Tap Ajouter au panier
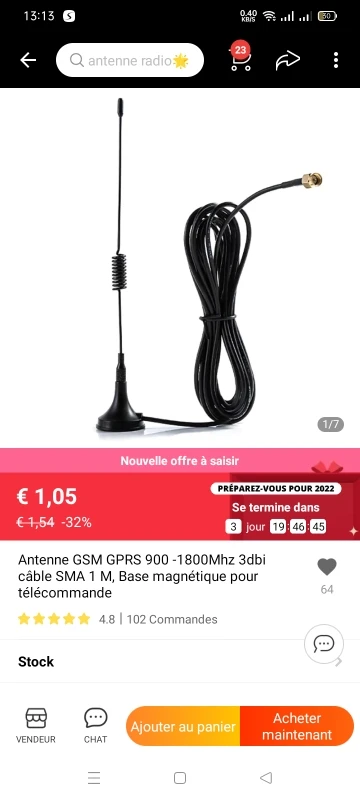The height and width of the screenshot is (800, 360). click(183, 726)
